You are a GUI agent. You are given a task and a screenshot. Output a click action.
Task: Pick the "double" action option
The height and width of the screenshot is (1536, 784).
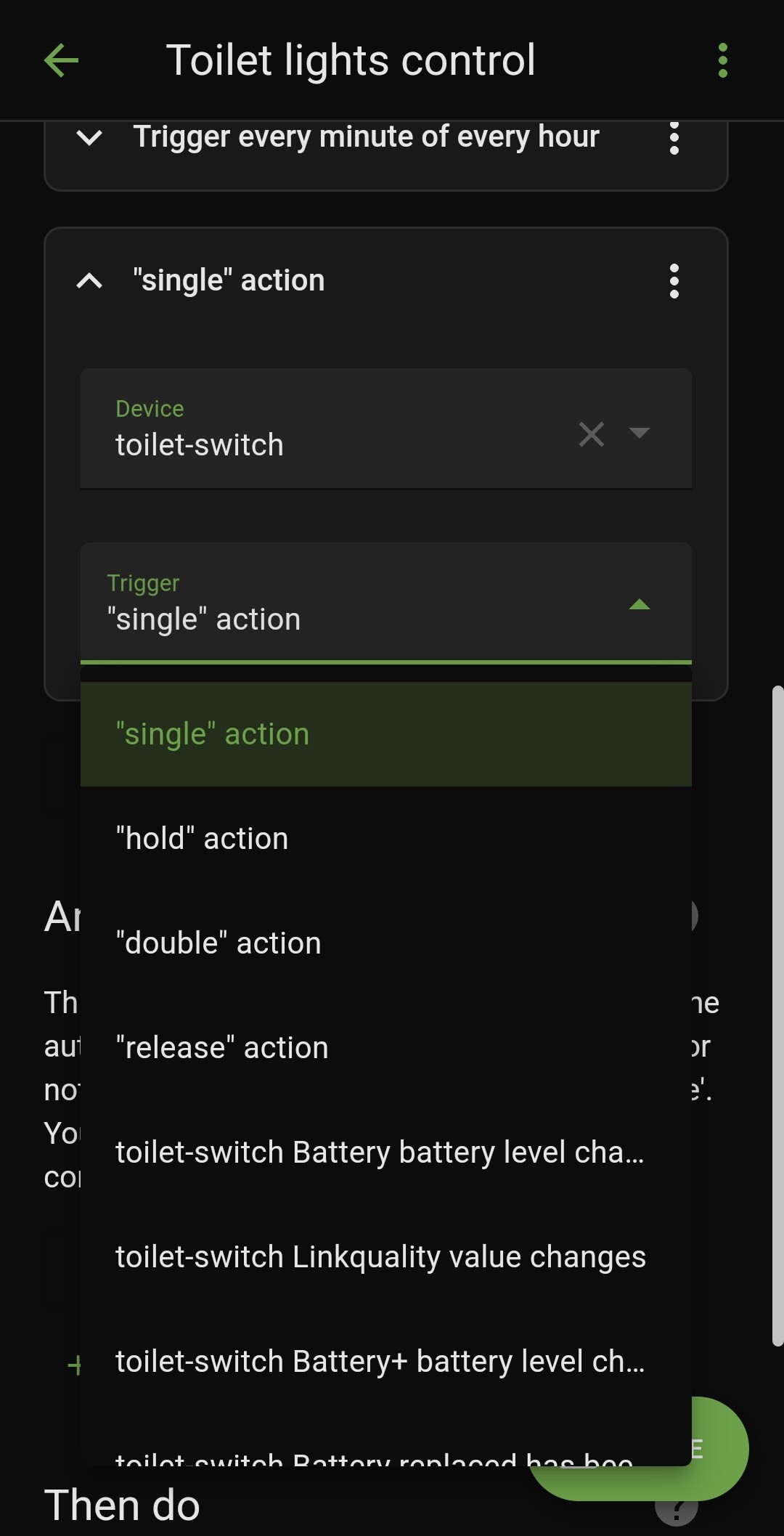tap(385, 943)
